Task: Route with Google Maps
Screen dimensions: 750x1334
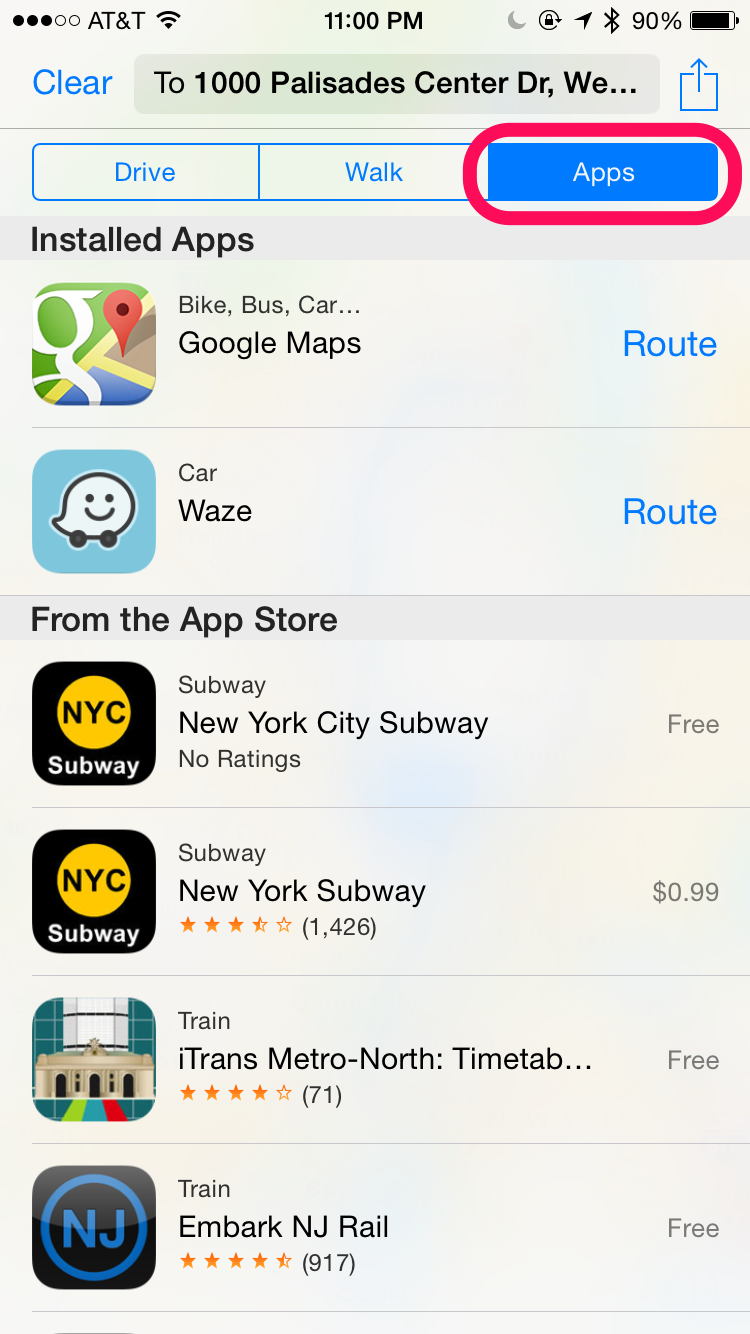Action: coord(669,344)
